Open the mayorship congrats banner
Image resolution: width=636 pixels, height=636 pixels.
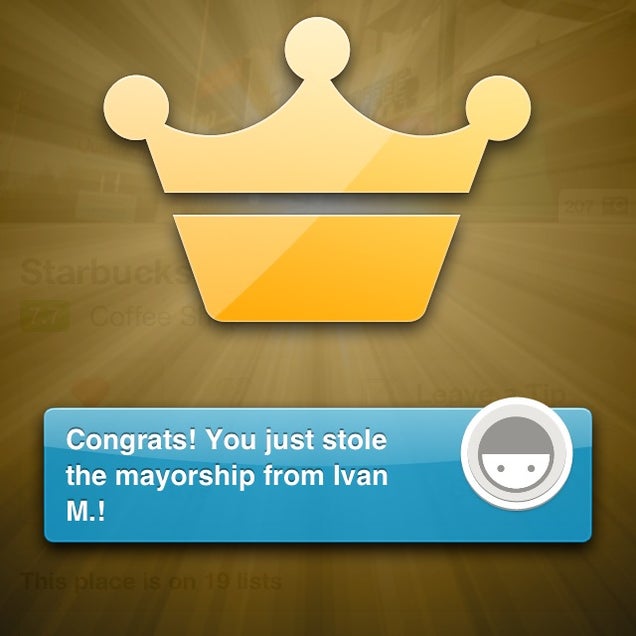(x=250, y=474)
